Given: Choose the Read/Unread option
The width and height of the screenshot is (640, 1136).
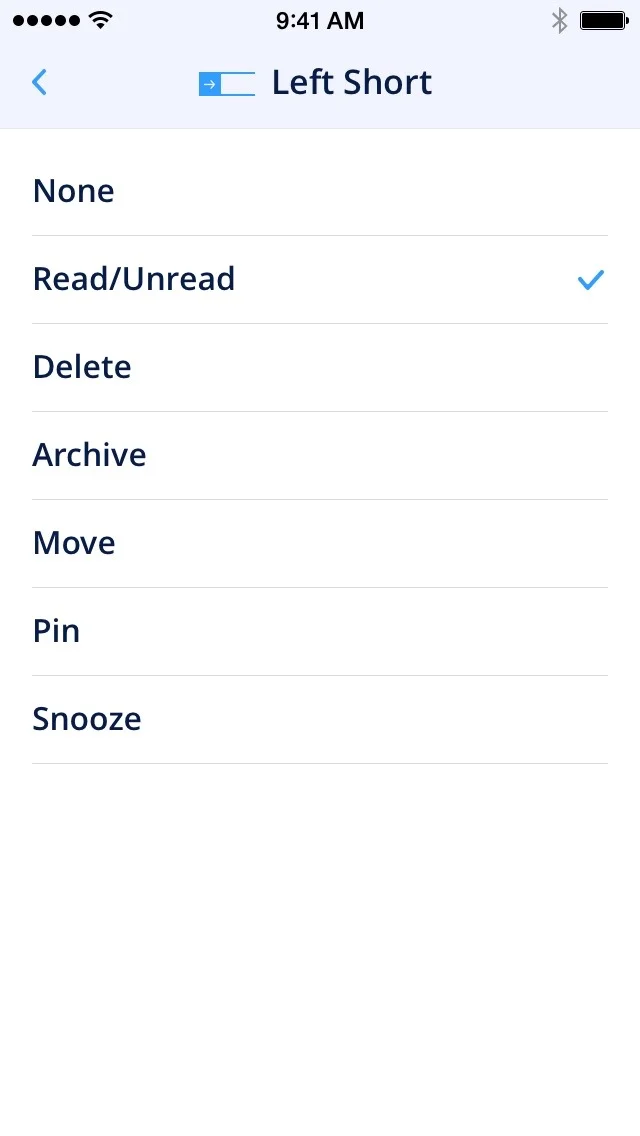Looking at the screenshot, I should pos(320,280).
